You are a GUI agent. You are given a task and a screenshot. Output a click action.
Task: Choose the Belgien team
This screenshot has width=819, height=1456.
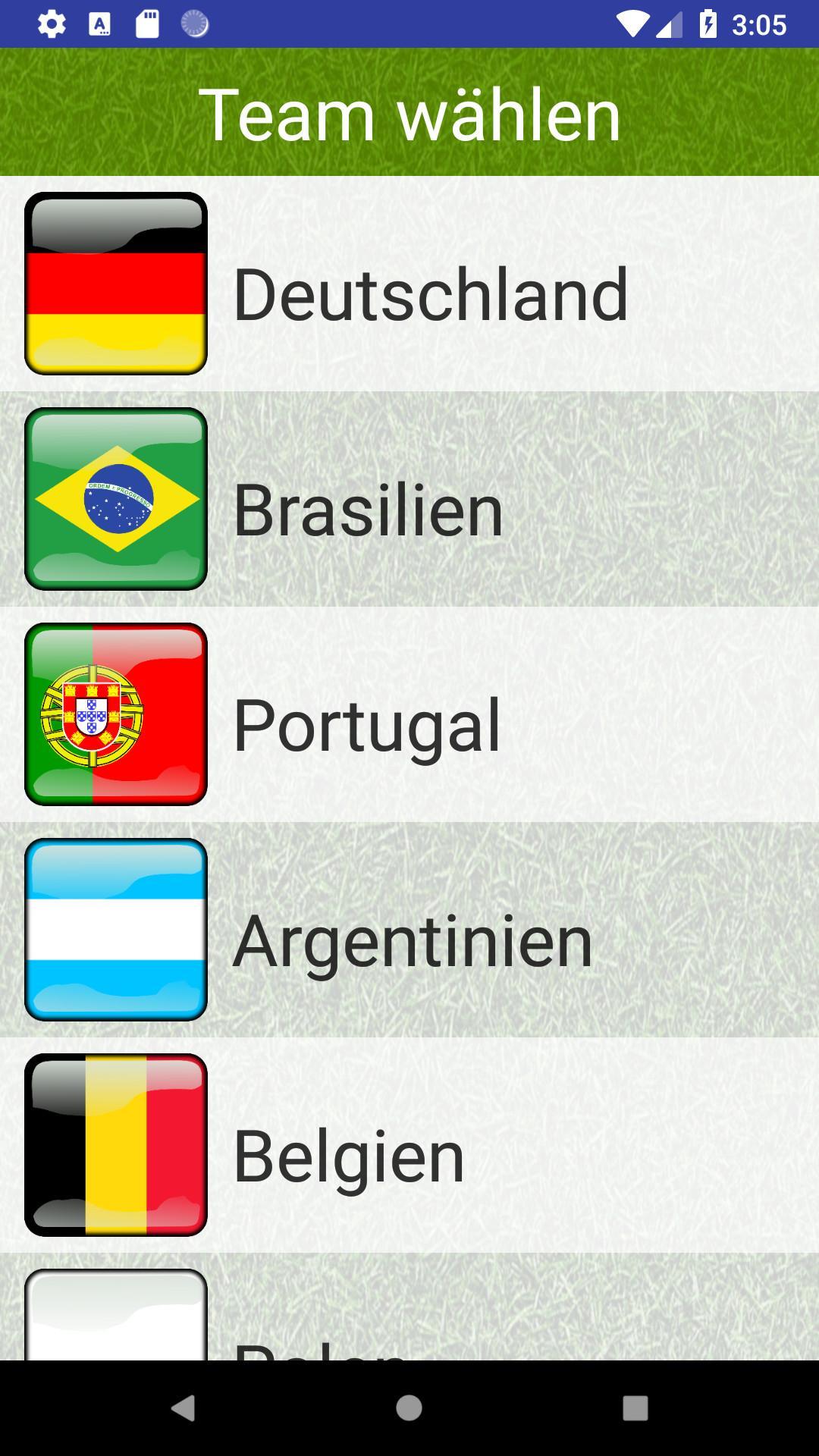[x=409, y=1145]
